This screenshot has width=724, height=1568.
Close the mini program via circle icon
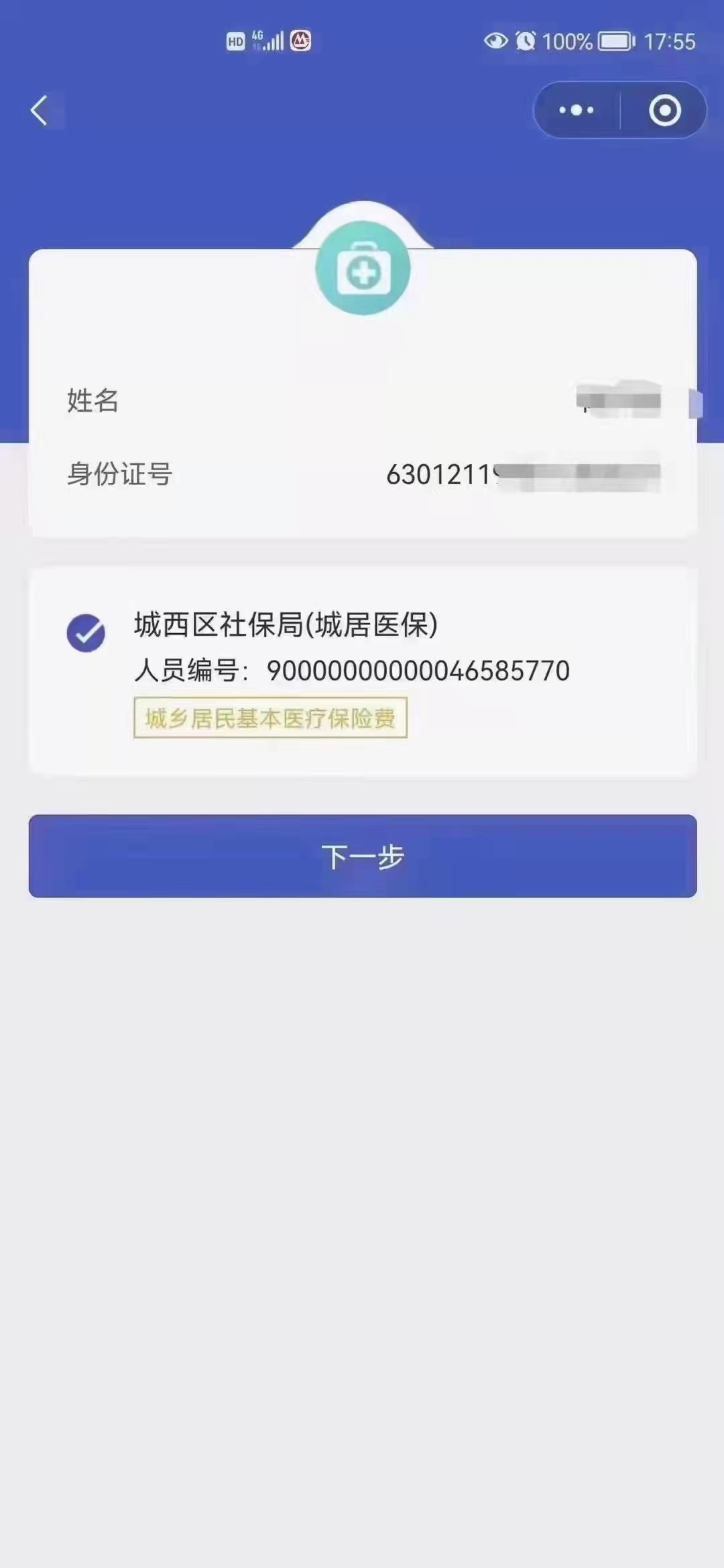664,110
